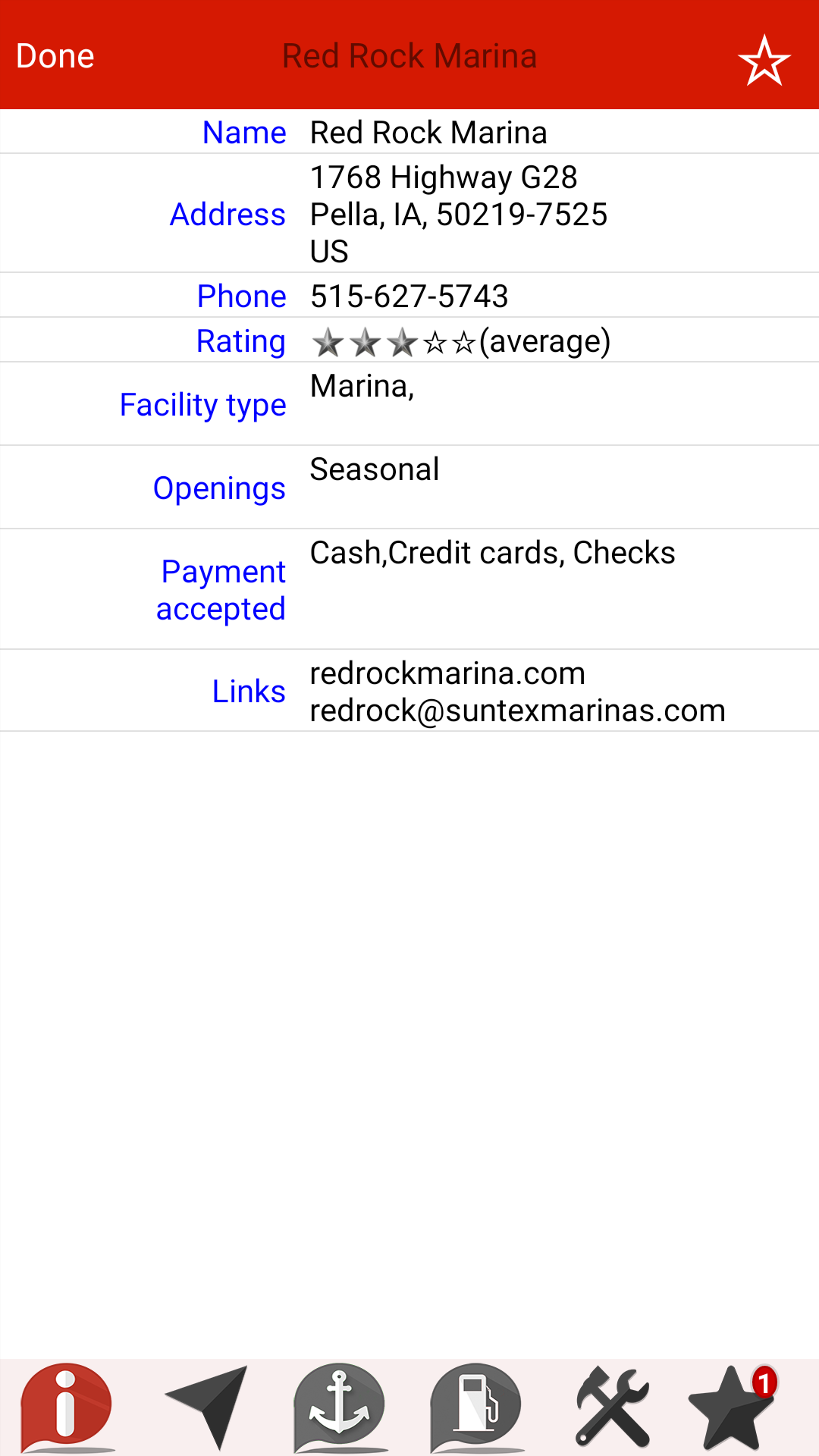Tap the red info bubble icon
The image size is (819, 1456).
(x=64, y=1407)
